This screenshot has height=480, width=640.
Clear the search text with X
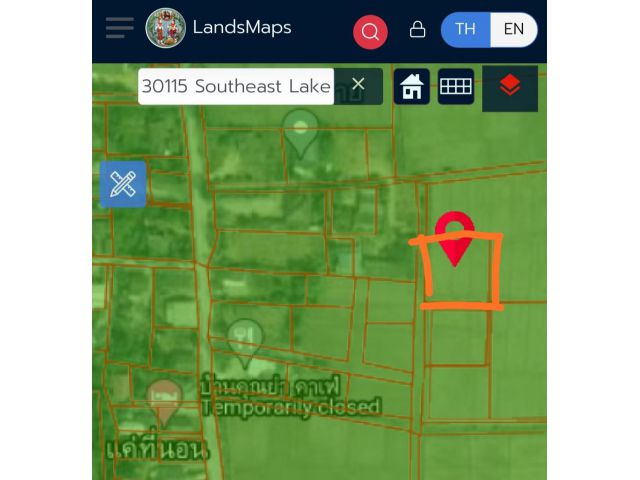coord(358,84)
